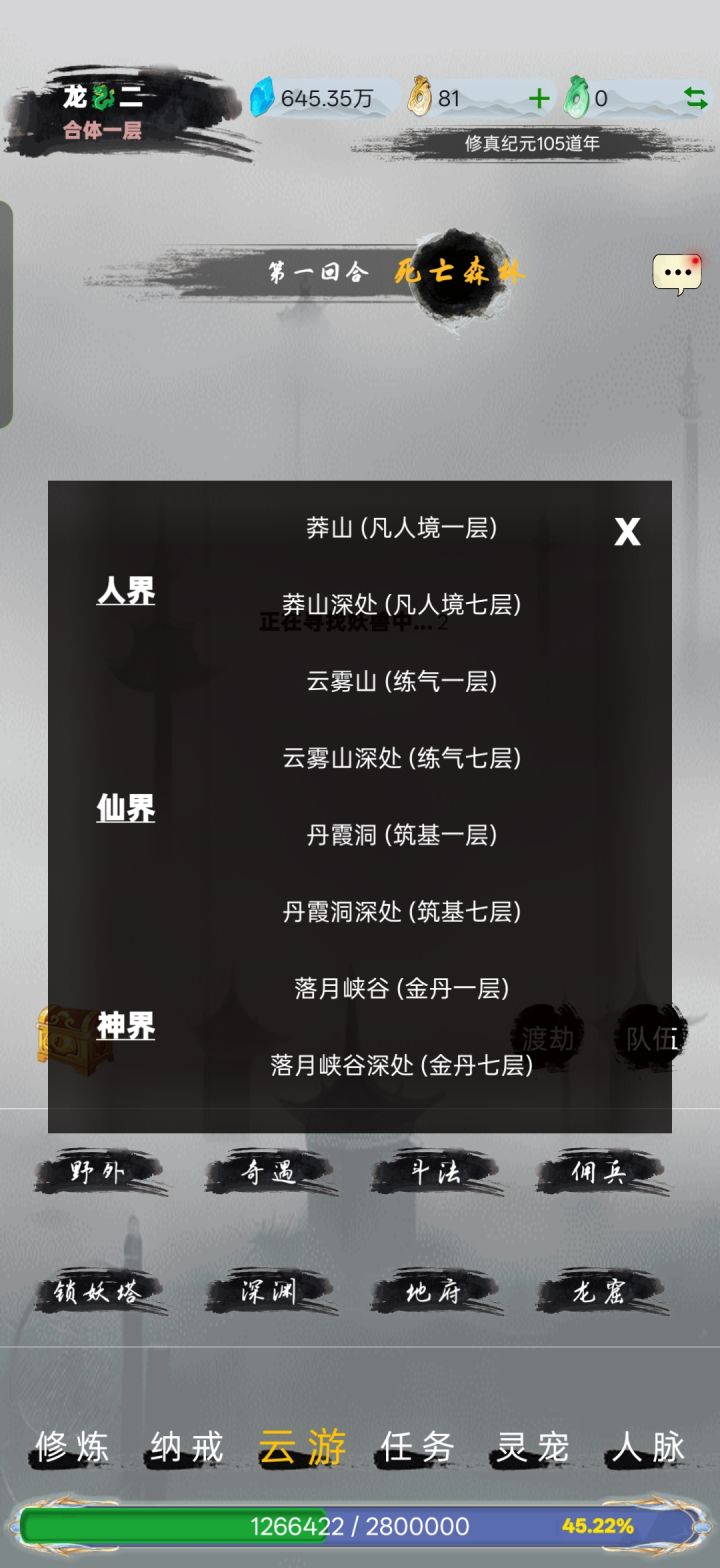720x1568 pixels.
Task: Expand the 人界 realm section
Action: (x=126, y=592)
